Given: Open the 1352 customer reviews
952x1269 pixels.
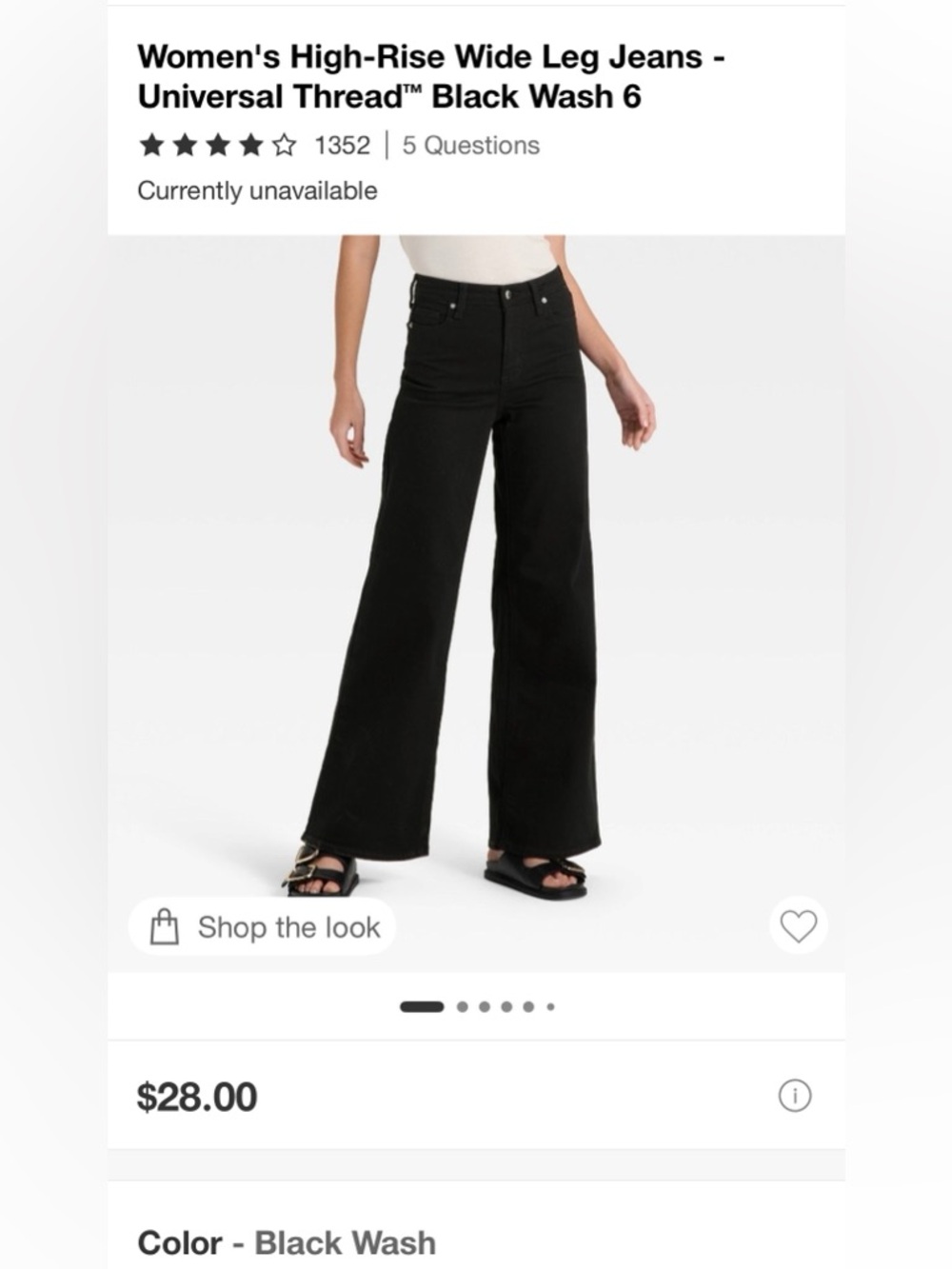Looking at the screenshot, I should tap(342, 145).
